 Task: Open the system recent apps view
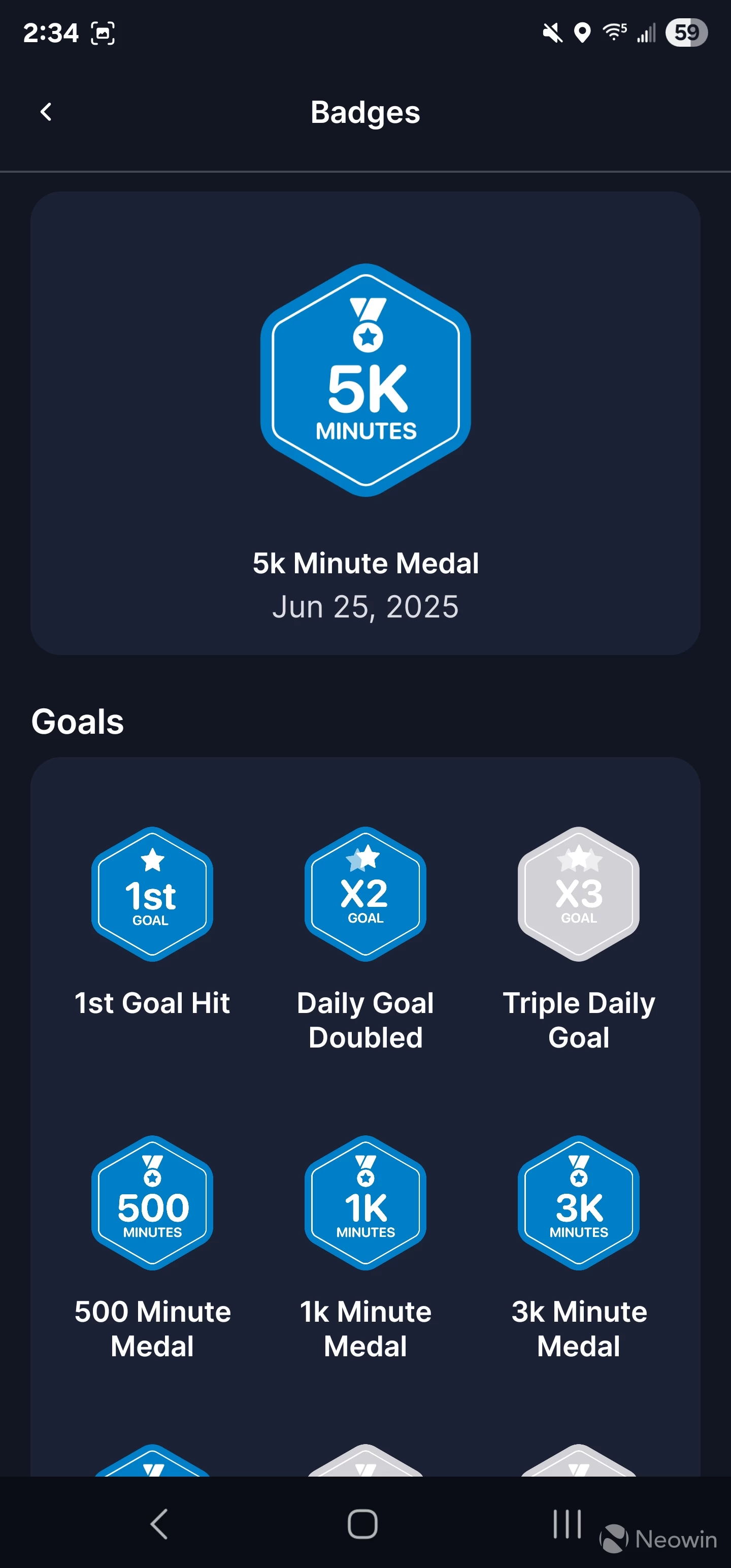point(567,1524)
